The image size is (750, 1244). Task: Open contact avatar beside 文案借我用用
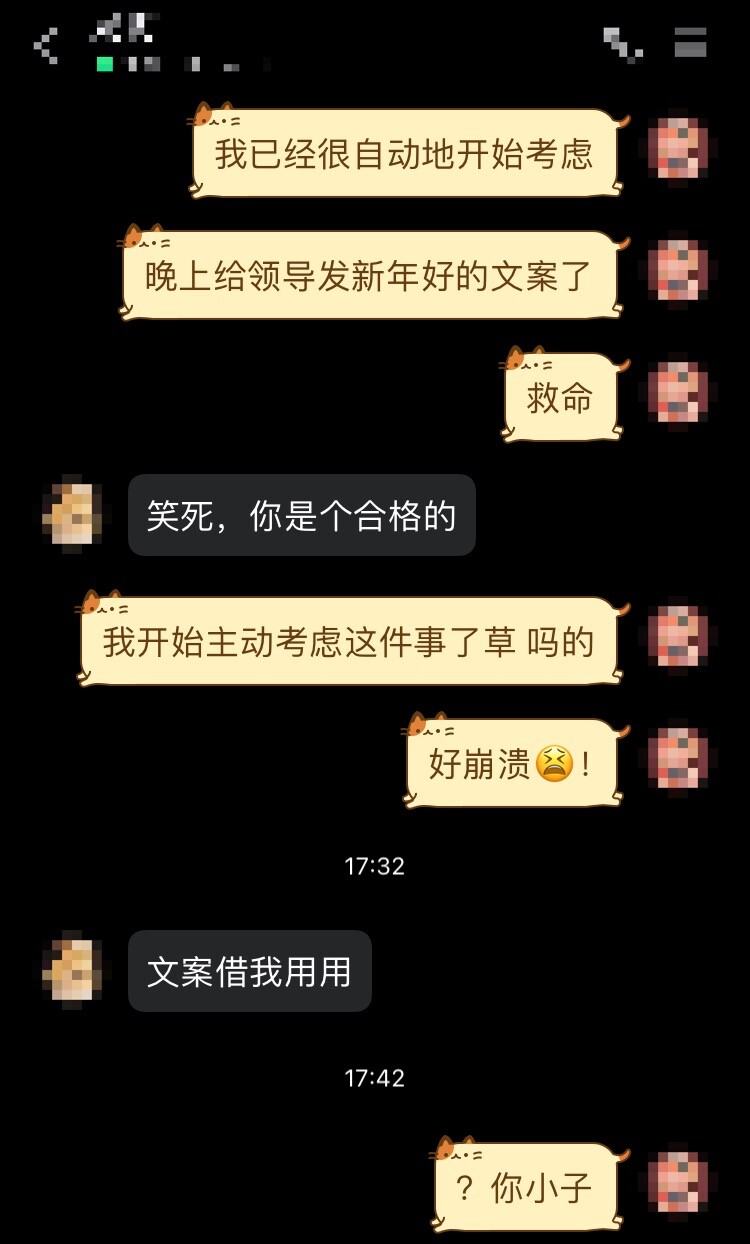click(72, 970)
